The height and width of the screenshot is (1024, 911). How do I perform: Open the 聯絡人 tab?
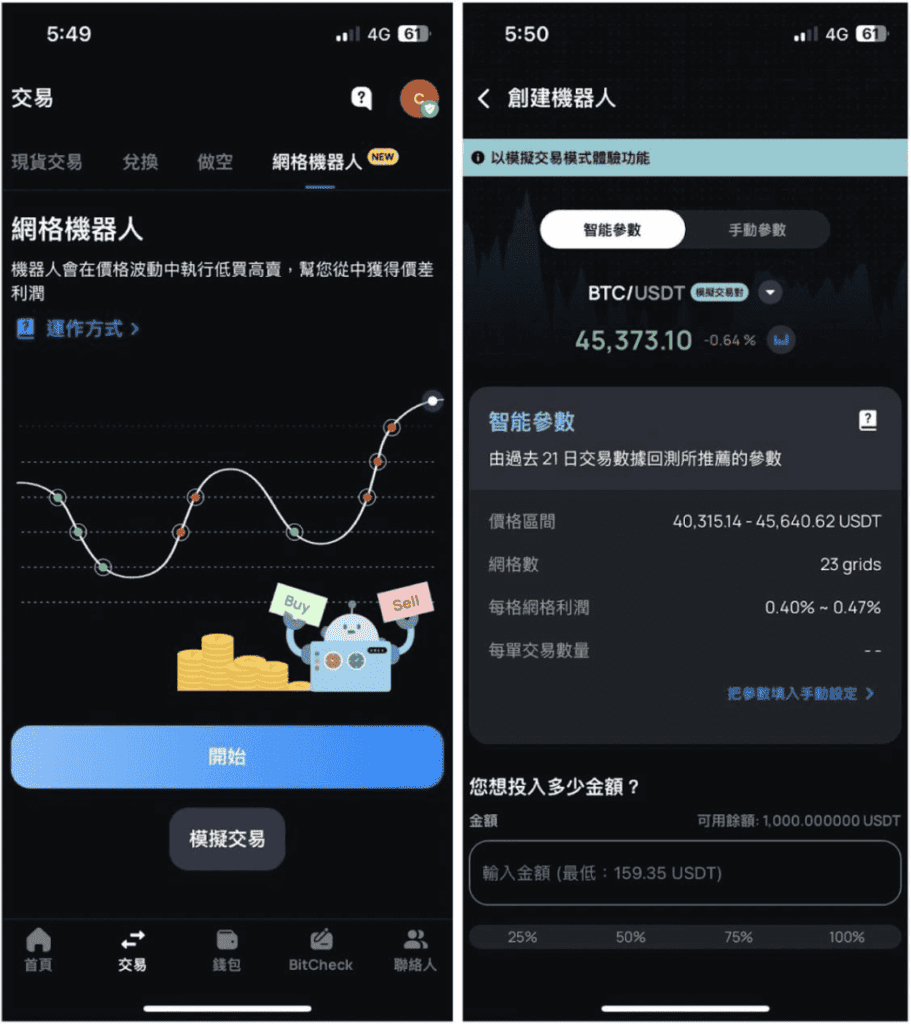(x=415, y=950)
